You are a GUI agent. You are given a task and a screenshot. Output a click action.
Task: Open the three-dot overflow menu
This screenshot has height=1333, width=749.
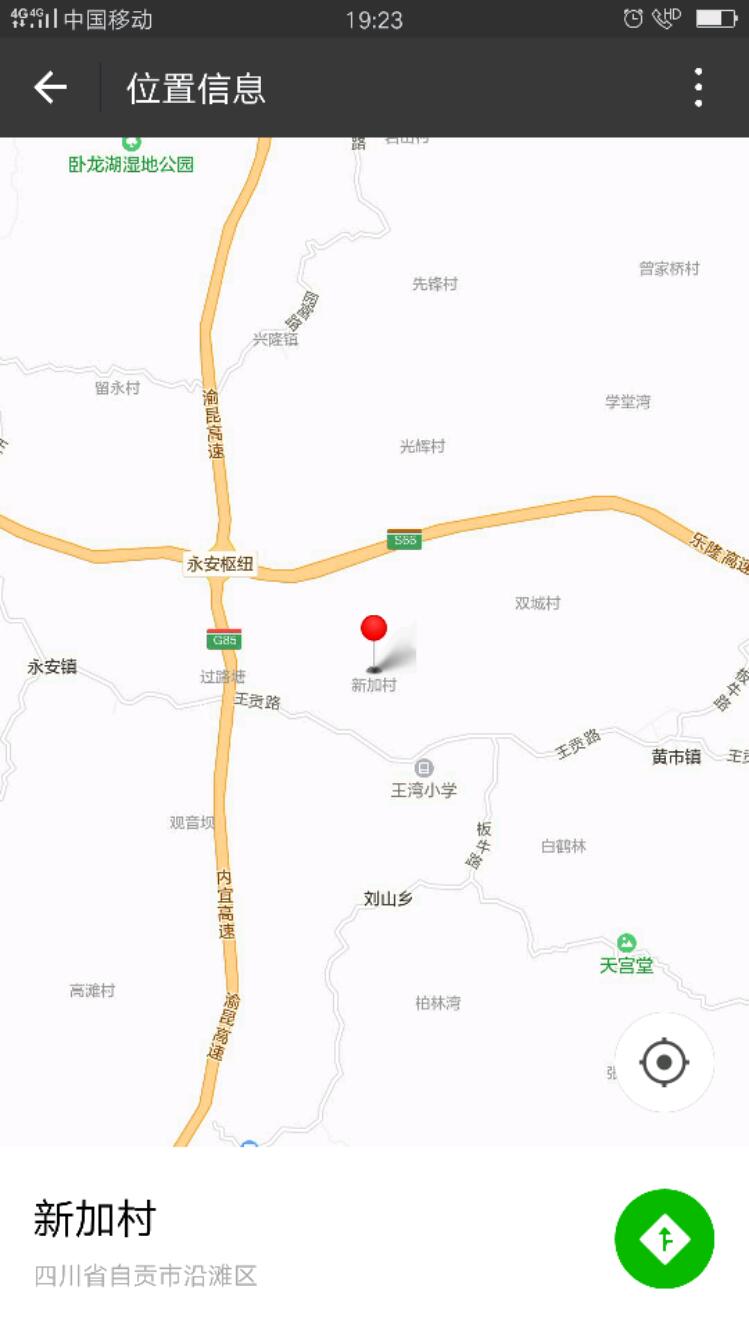tap(698, 88)
